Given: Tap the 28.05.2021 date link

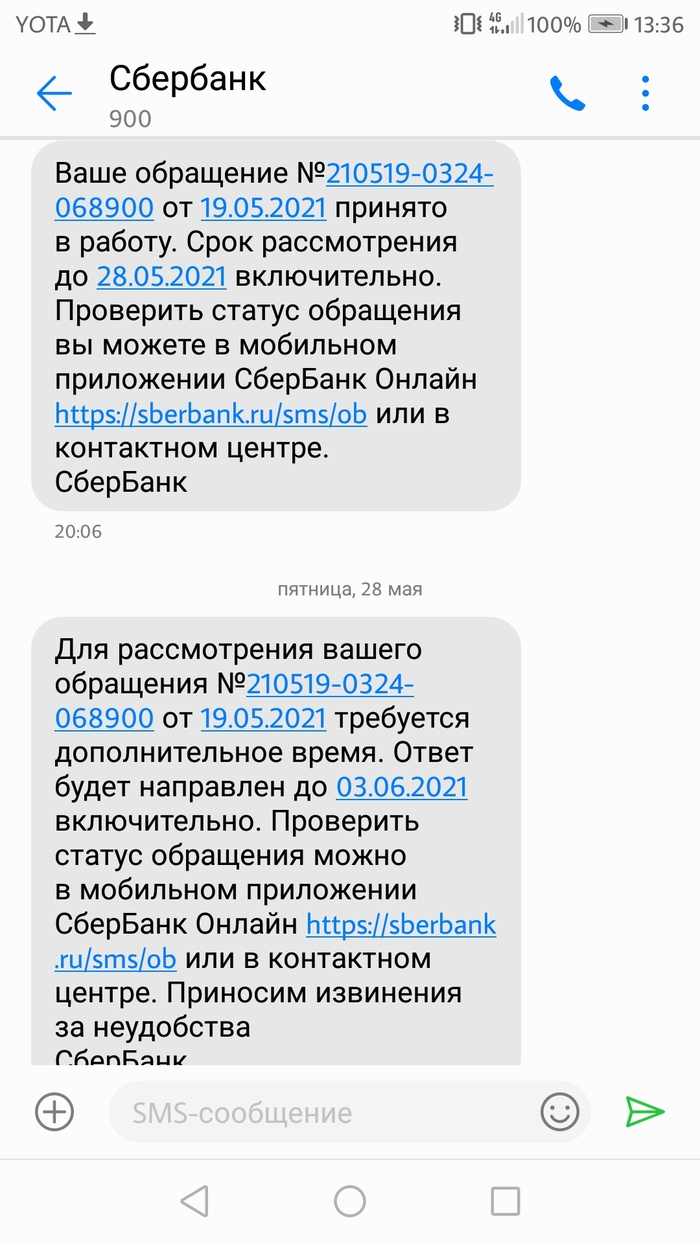Looking at the screenshot, I should click(161, 276).
